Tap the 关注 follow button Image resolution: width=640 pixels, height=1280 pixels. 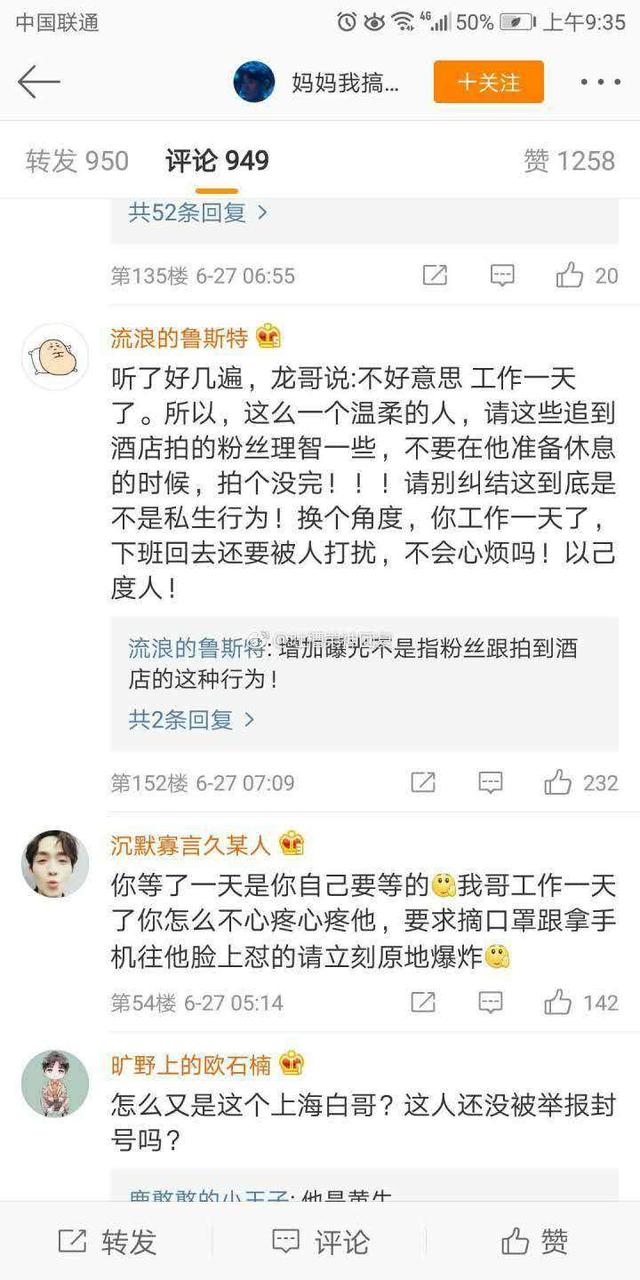click(488, 82)
